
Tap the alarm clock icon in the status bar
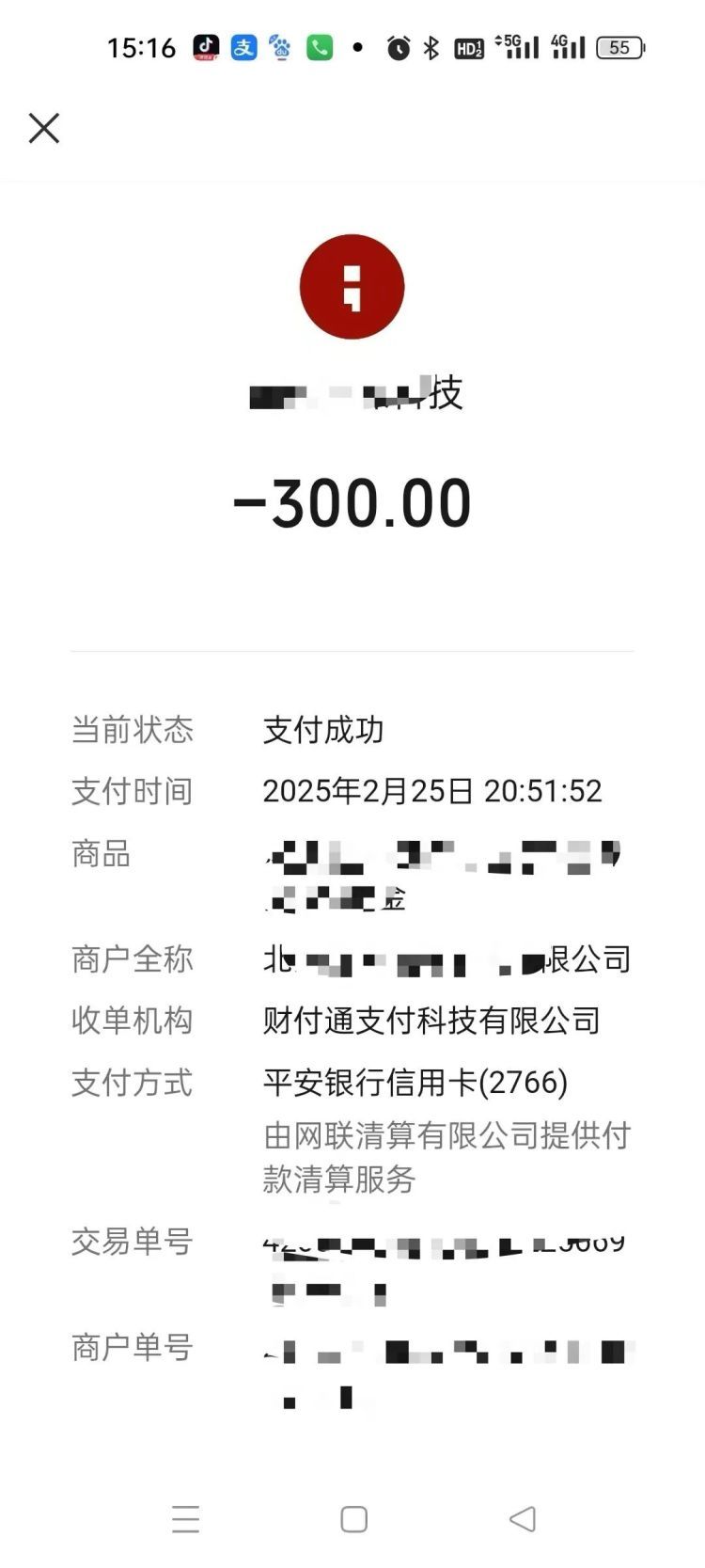coord(398,47)
